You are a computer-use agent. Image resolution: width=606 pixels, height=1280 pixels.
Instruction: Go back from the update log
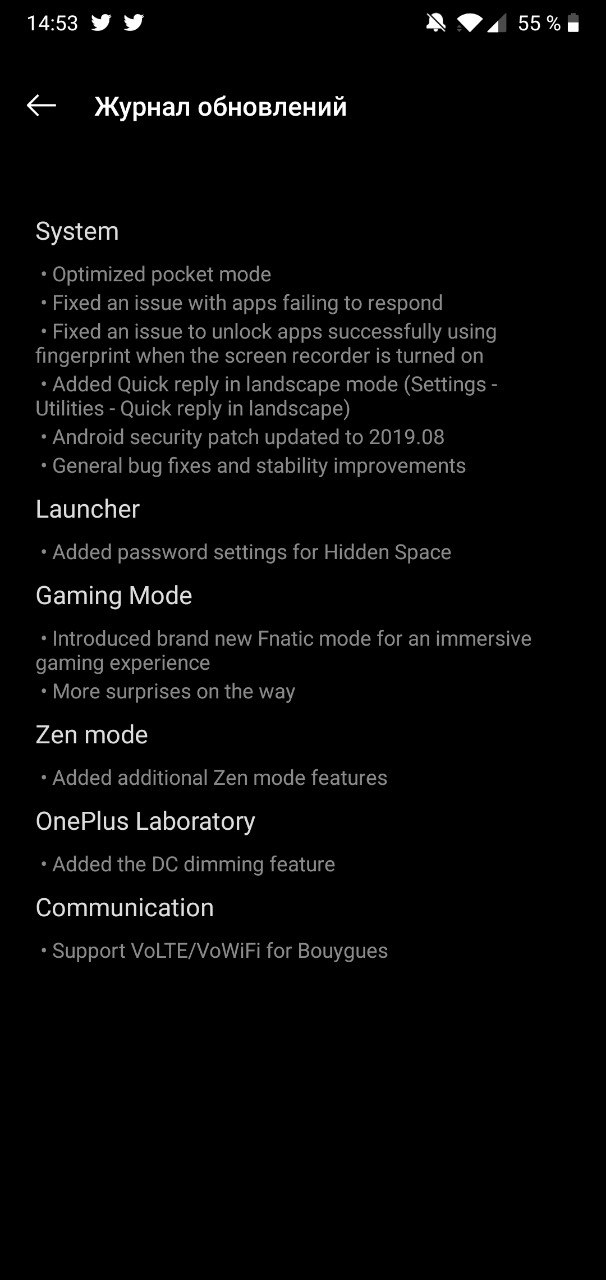[41, 106]
